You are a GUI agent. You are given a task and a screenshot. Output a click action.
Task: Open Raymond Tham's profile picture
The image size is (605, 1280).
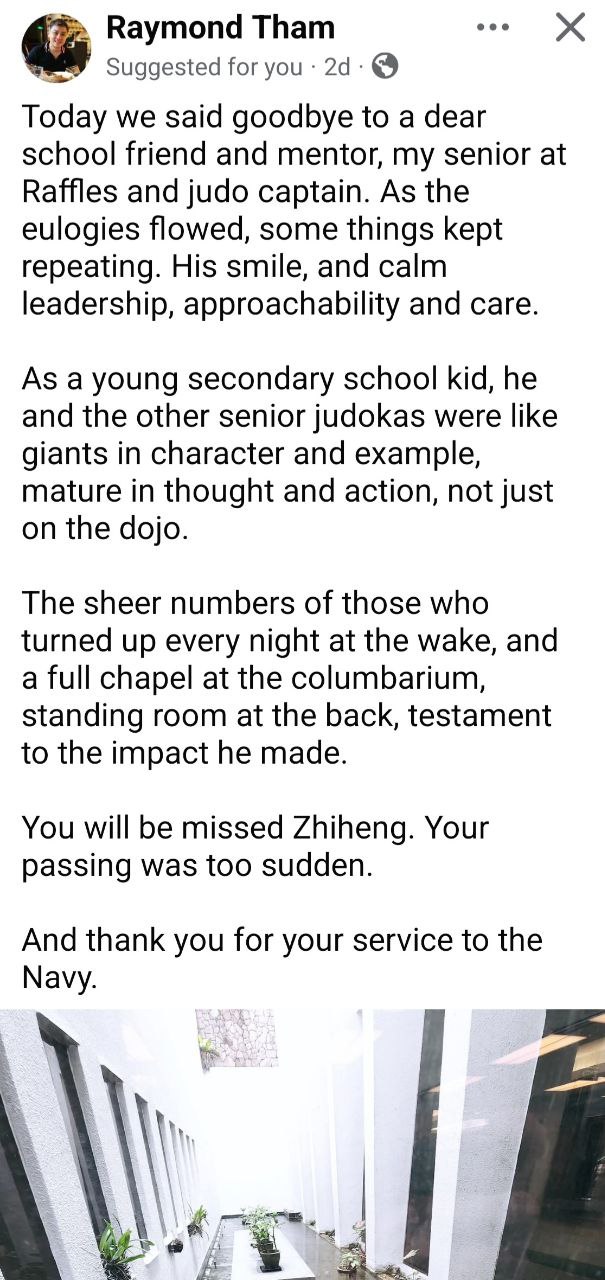pyautogui.click(x=57, y=47)
